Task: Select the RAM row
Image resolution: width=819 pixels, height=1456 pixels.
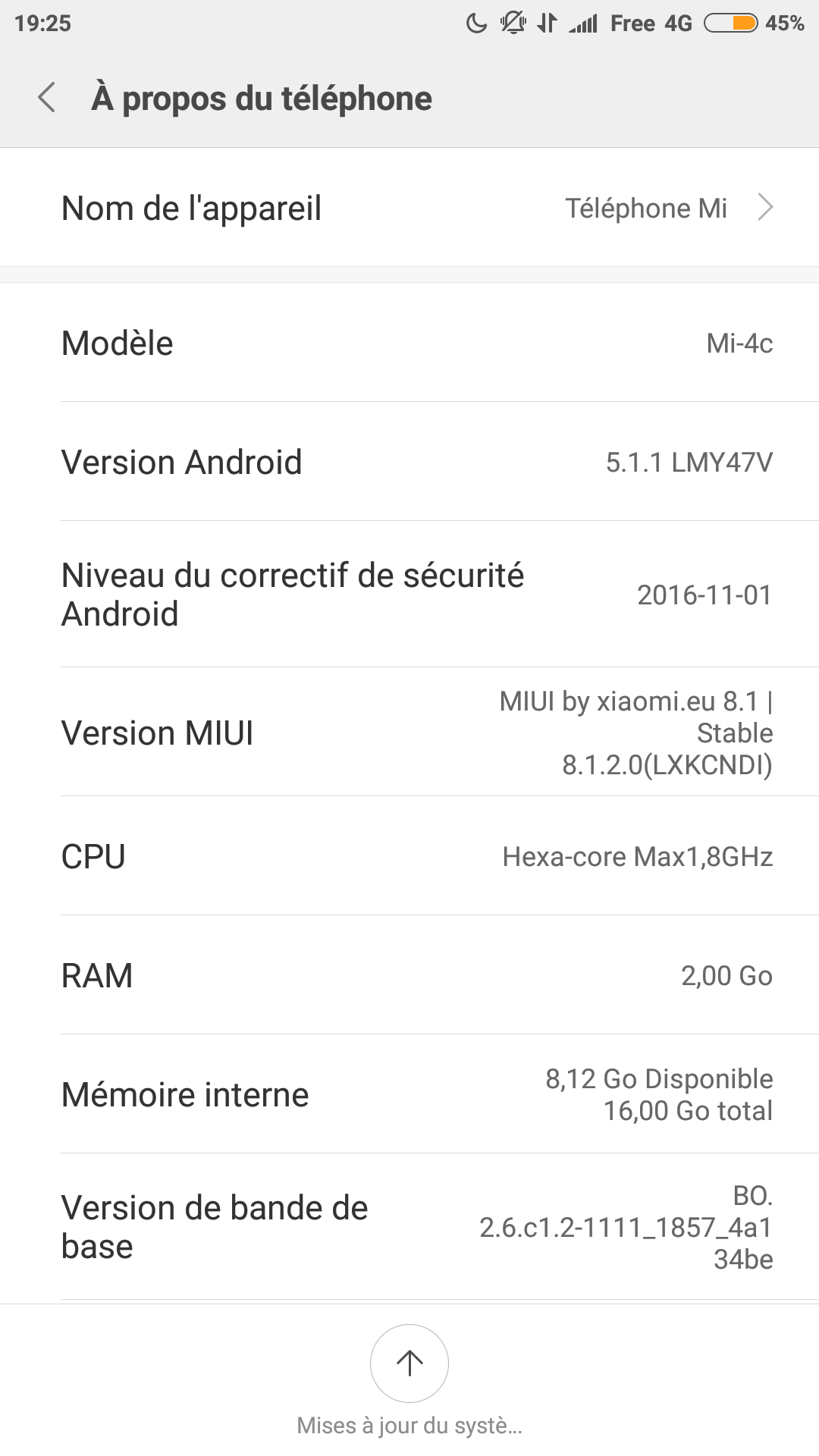Action: click(409, 975)
